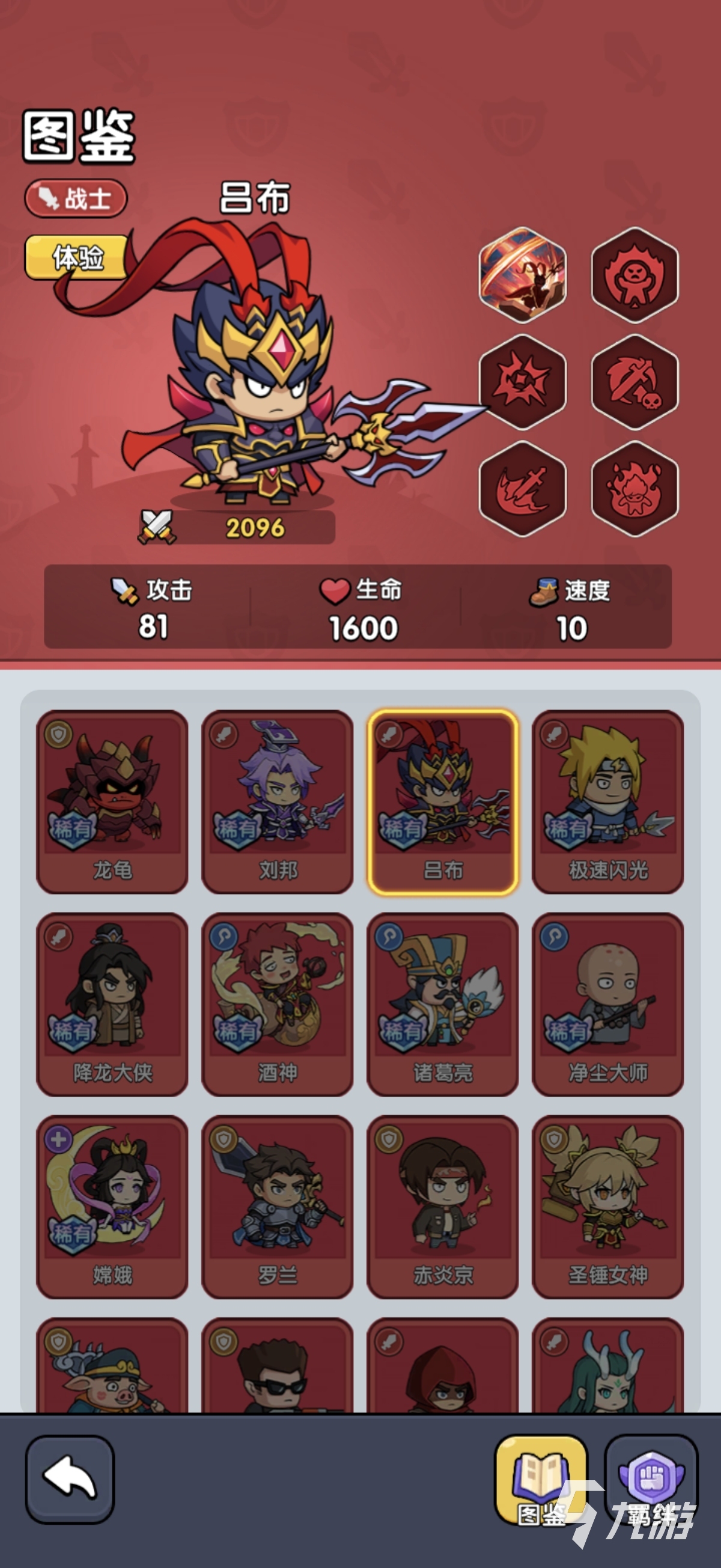Open the angry flame figure skill icon
721x1568 pixels.
[x=634, y=275]
